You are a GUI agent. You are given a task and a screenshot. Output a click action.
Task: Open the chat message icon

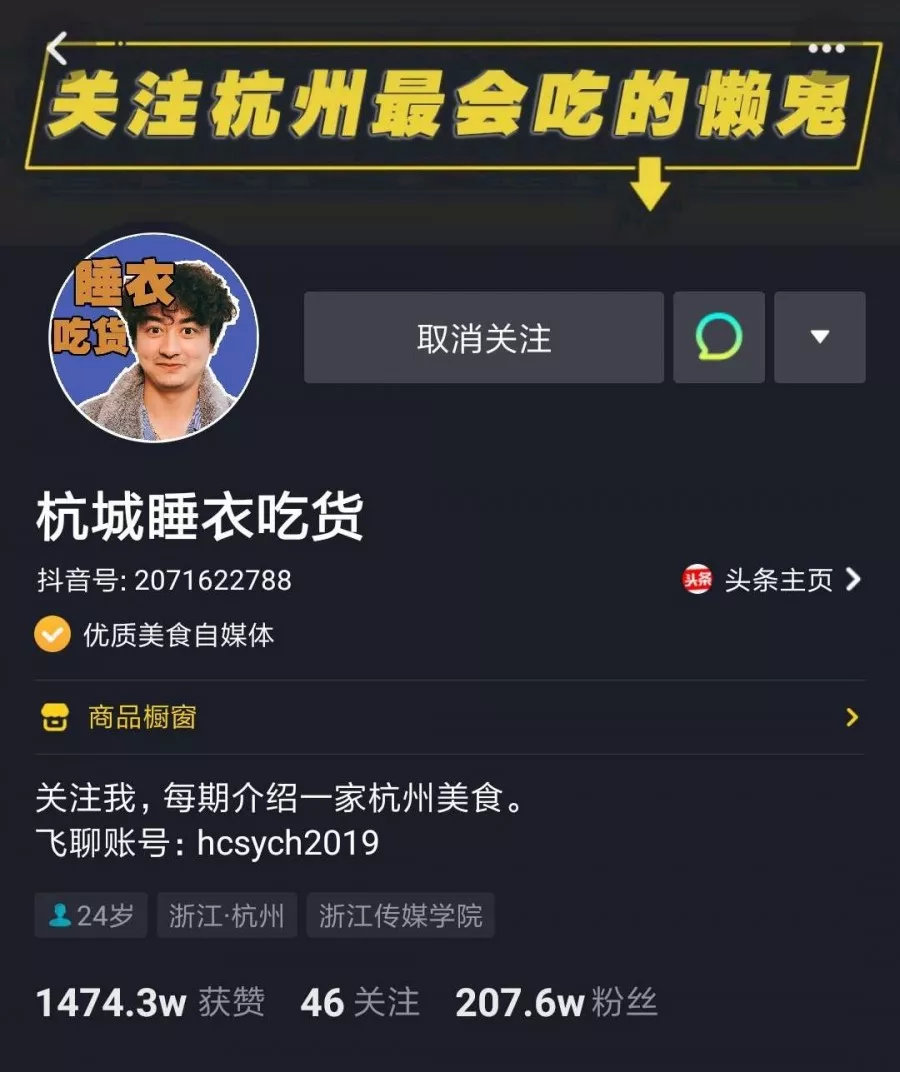(x=718, y=337)
